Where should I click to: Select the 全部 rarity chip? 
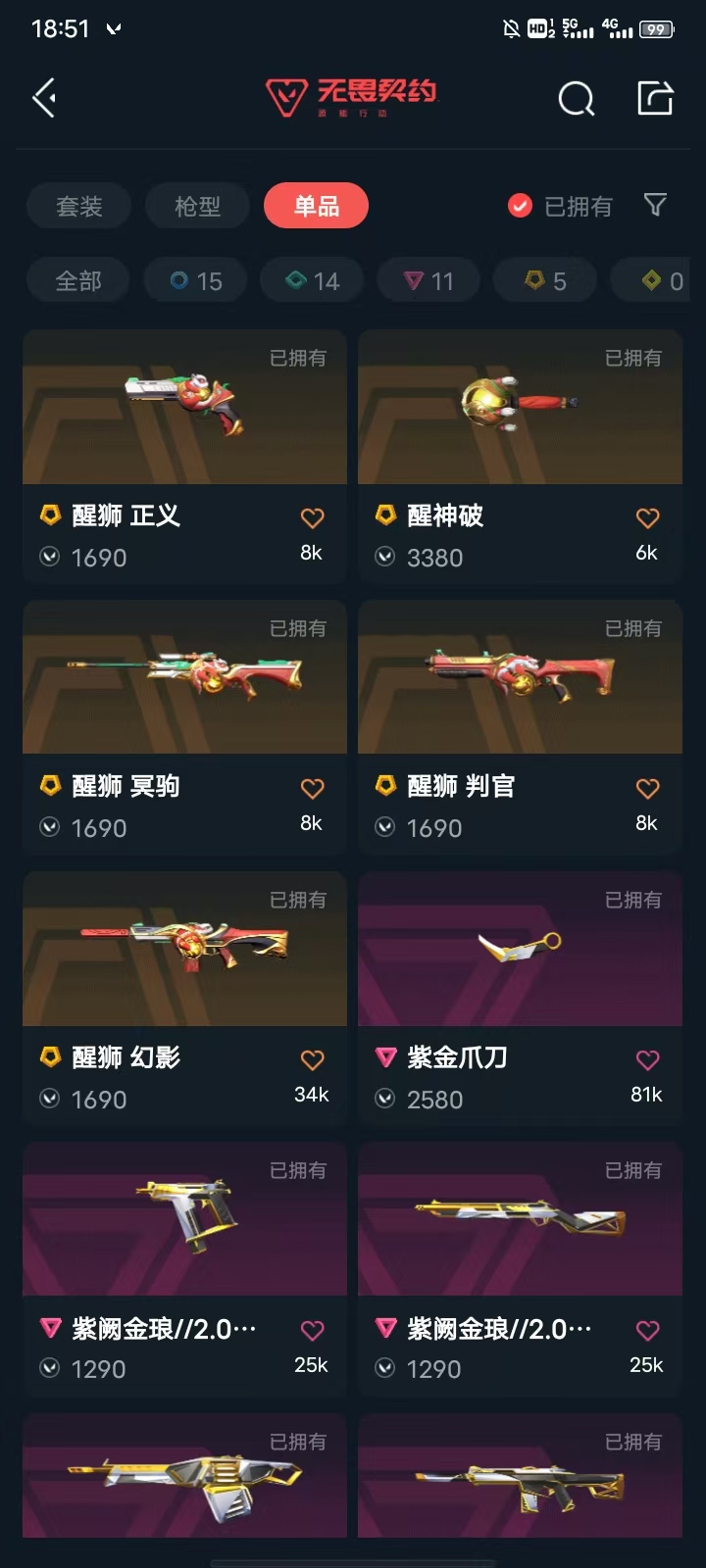coord(78,281)
